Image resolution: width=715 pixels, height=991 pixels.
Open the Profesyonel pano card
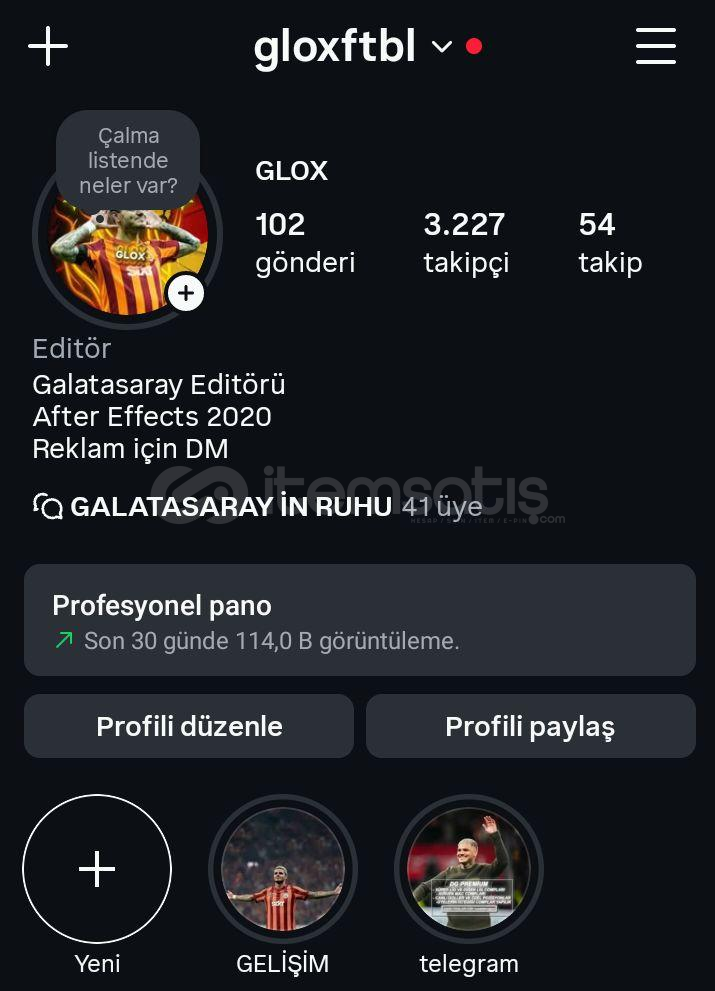coord(359,620)
